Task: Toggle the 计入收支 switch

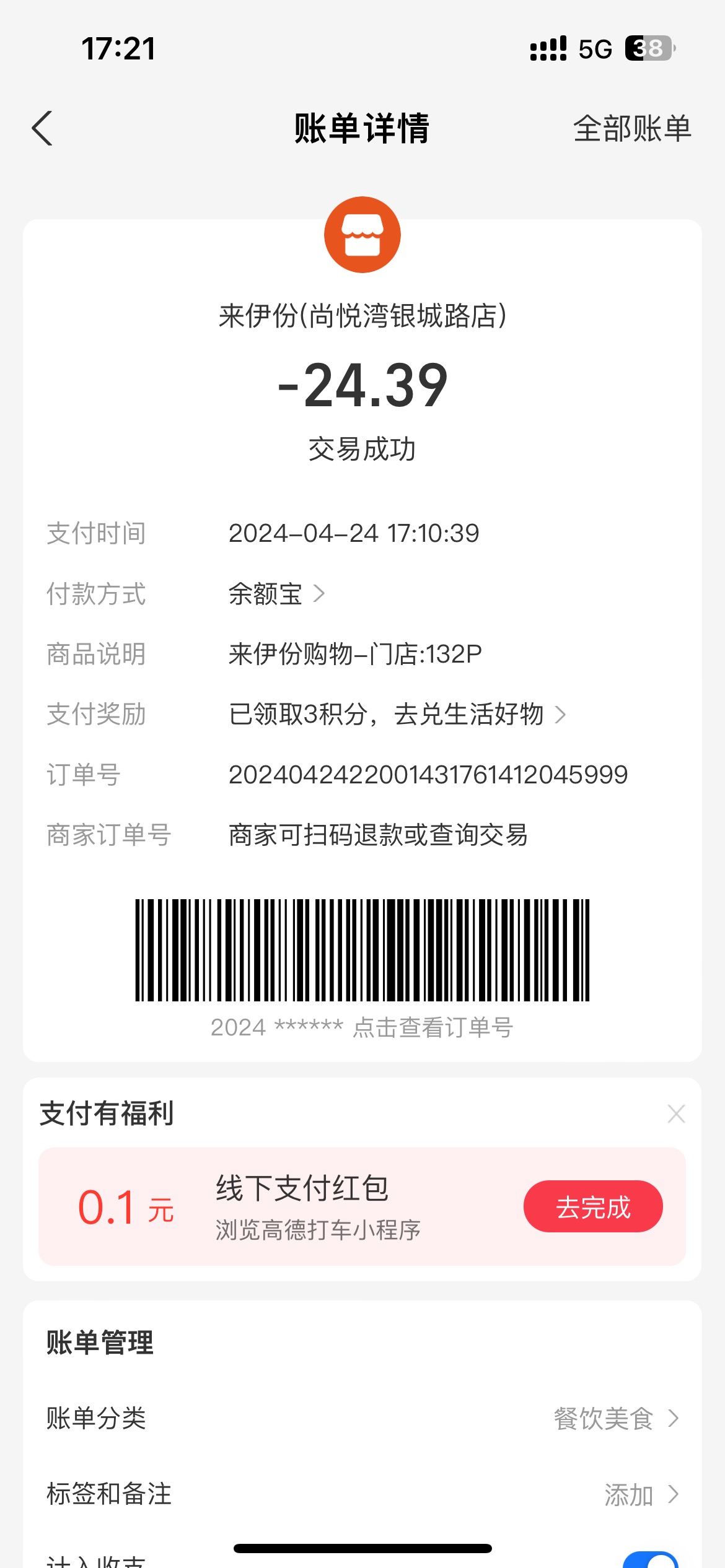Action: point(651,1561)
